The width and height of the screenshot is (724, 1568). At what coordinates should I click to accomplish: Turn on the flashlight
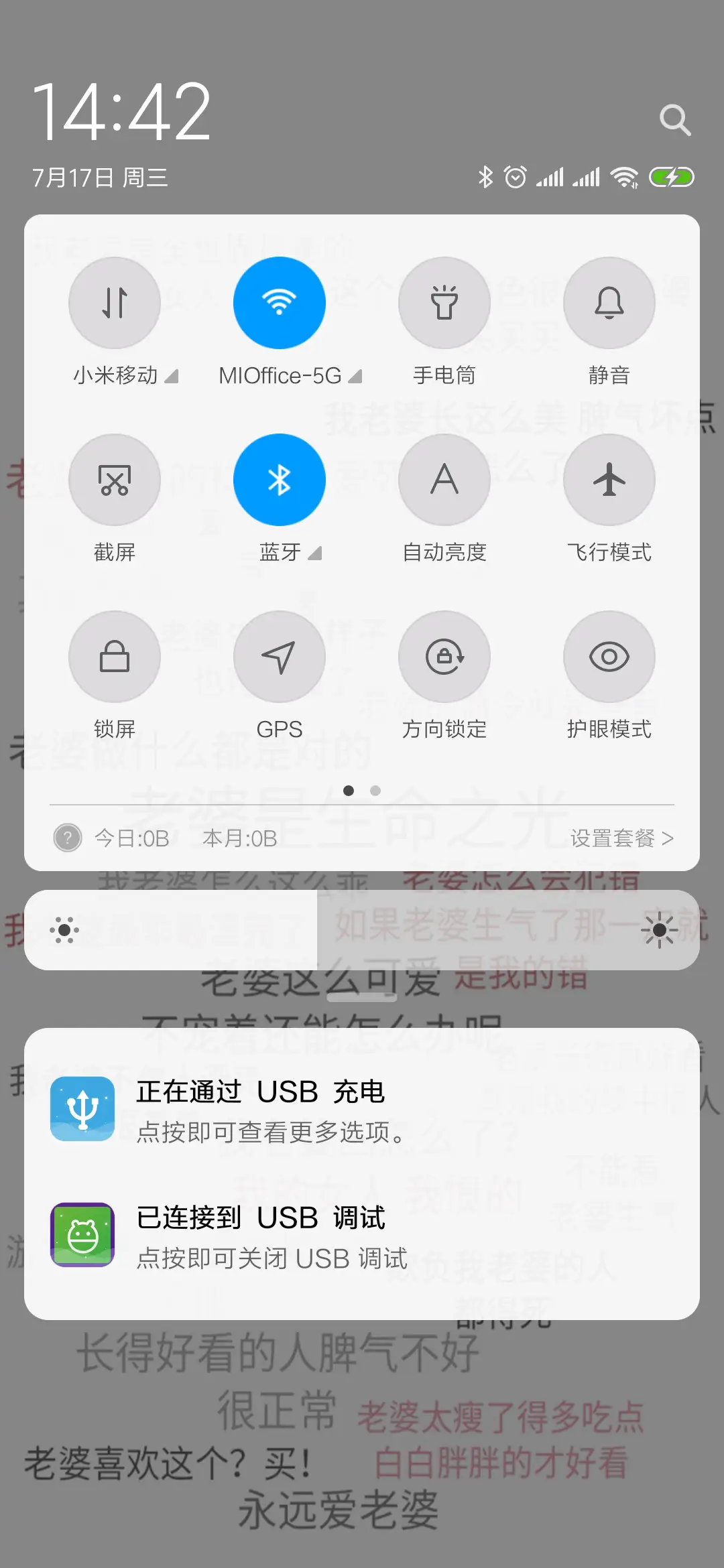tap(444, 303)
